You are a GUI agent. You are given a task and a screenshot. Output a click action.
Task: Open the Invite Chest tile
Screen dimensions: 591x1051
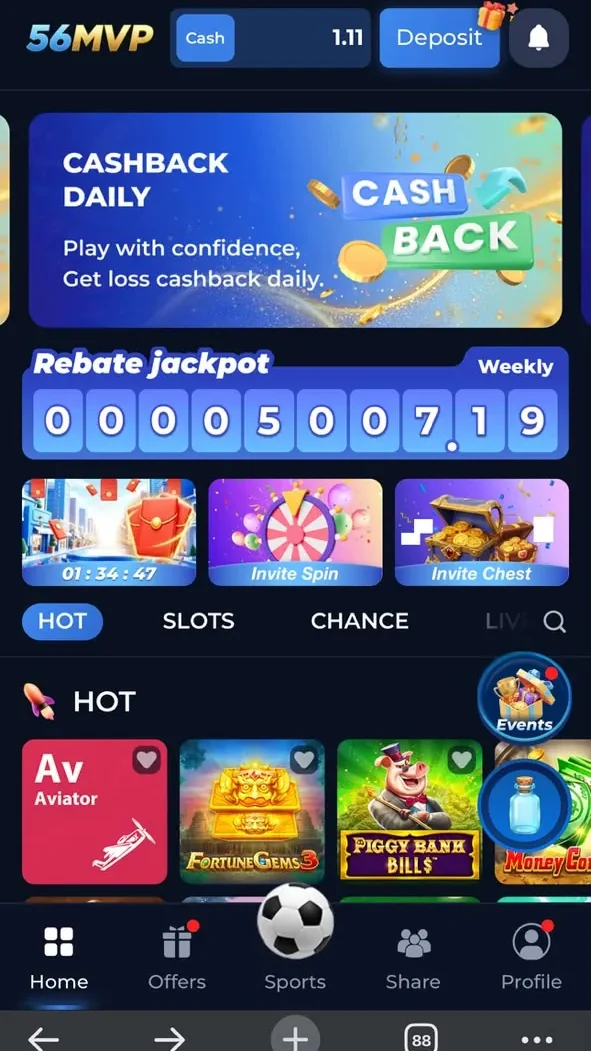click(x=482, y=532)
